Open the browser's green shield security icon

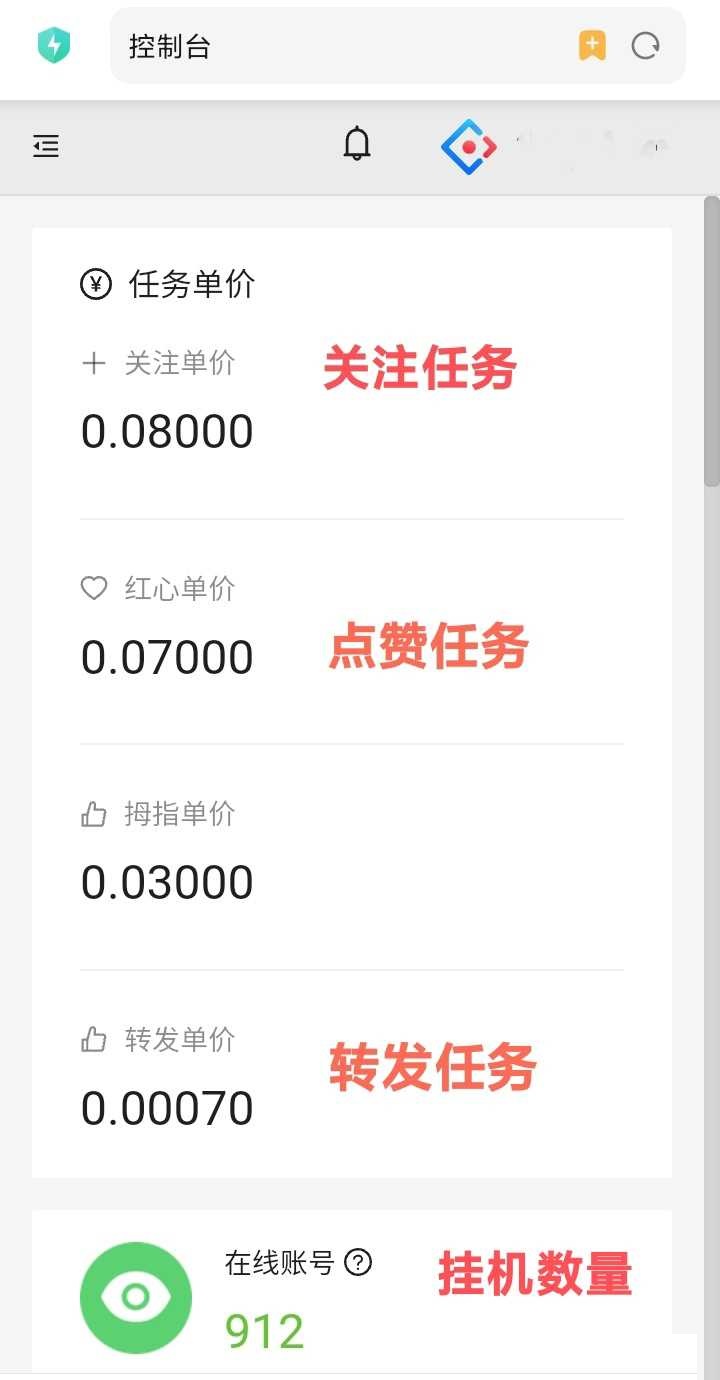pos(54,45)
